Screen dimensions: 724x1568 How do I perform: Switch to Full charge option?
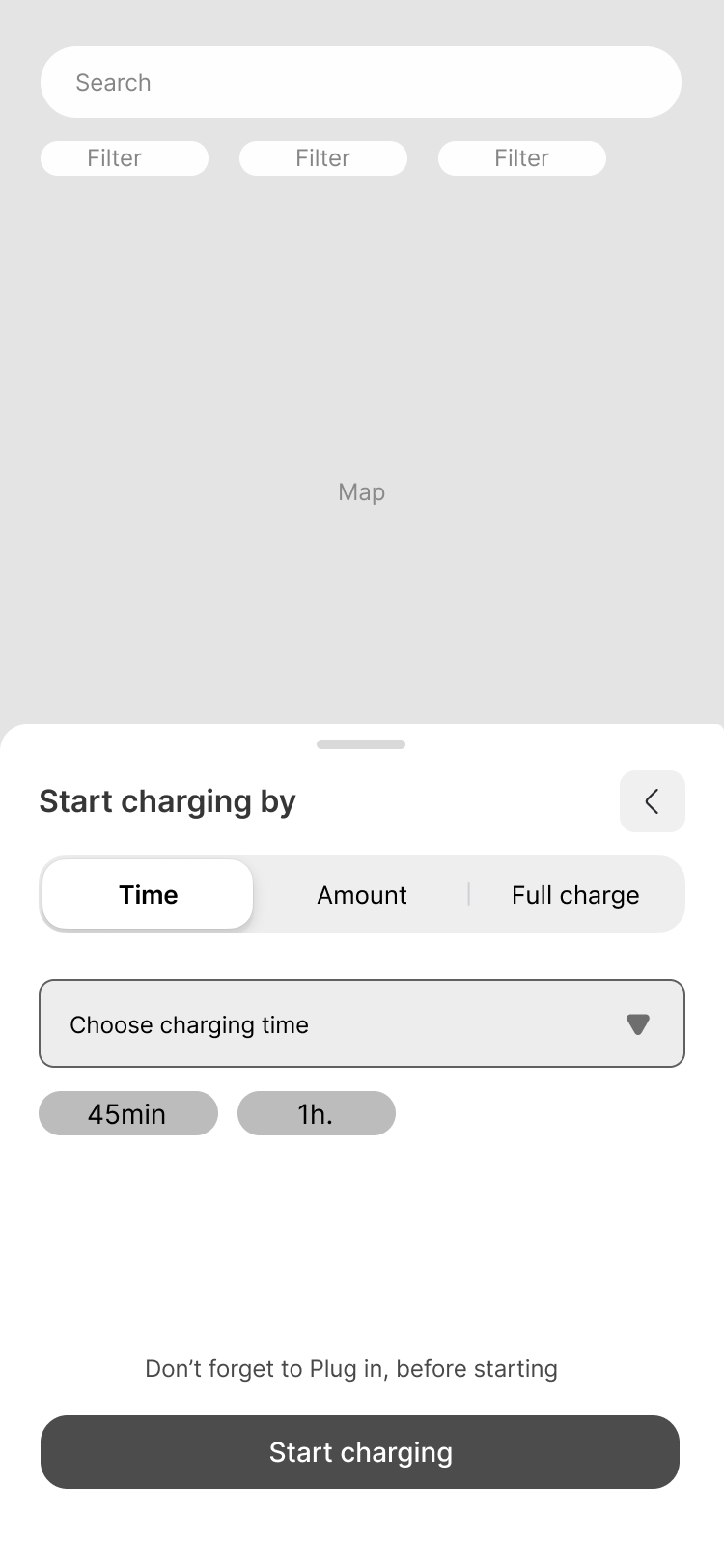pyautogui.click(x=575, y=895)
